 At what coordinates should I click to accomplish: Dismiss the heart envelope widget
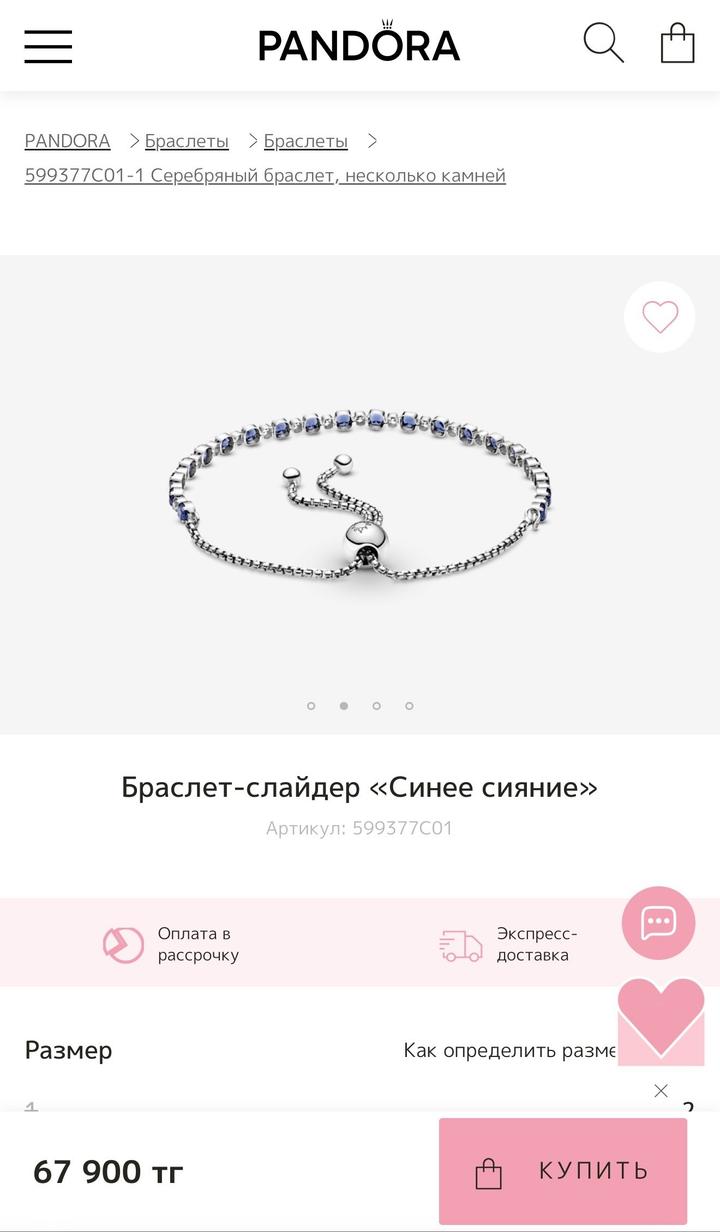click(x=661, y=1091)
